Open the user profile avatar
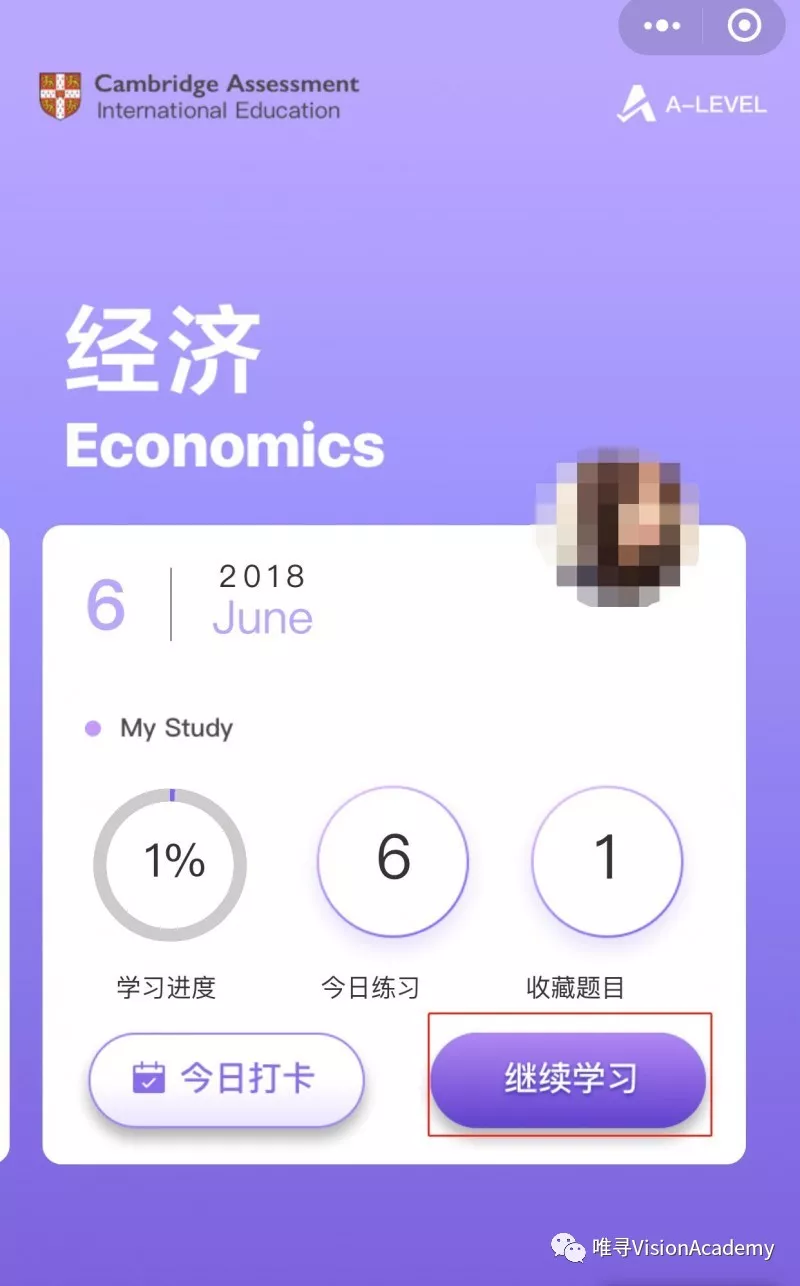800x1286 pixels. click(x=618, y=529)
